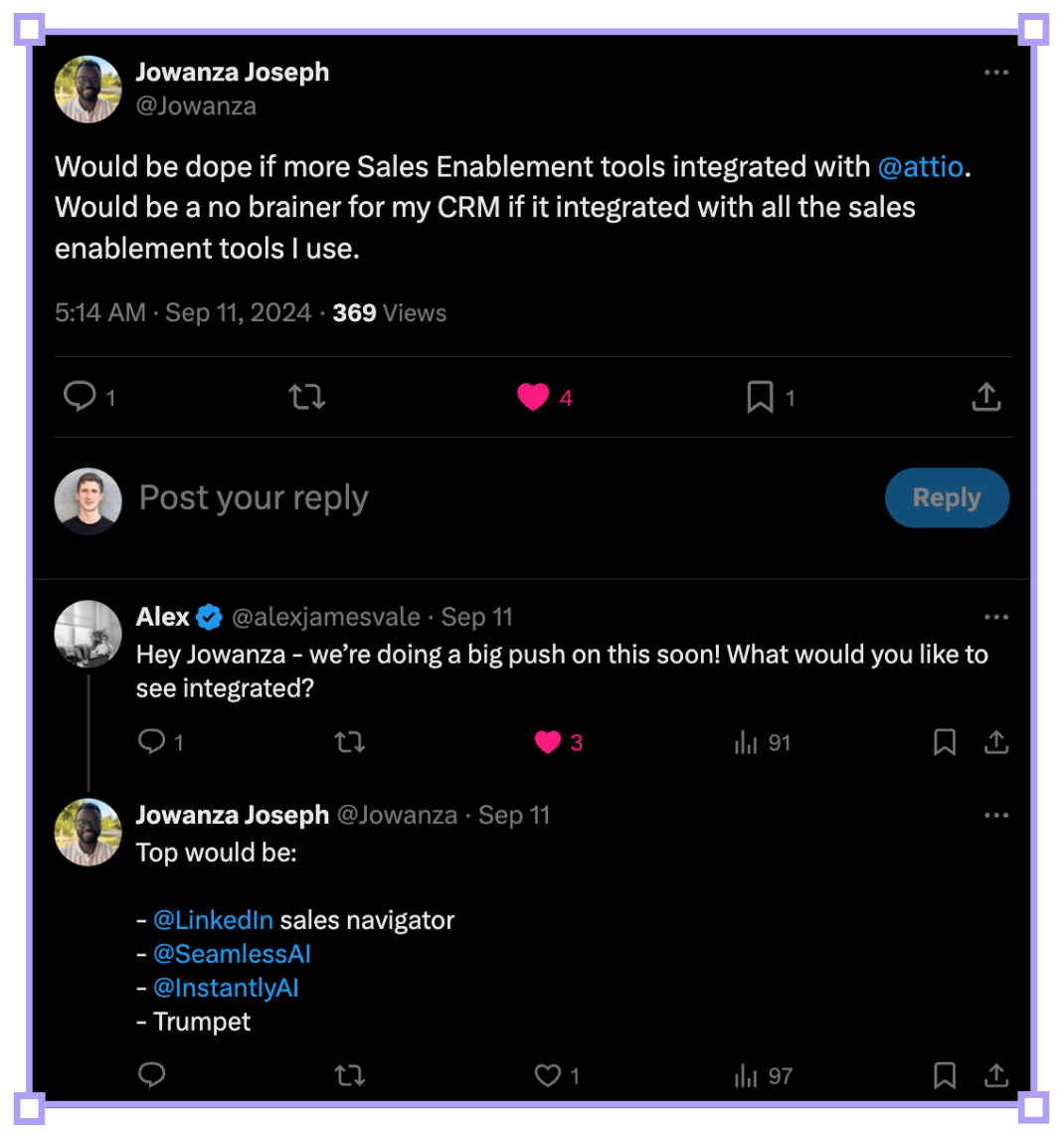Screen dimensions: 1064x1140
Task: Open overflow menu on Jowanza's main post
Action: (x=995, y=73)
